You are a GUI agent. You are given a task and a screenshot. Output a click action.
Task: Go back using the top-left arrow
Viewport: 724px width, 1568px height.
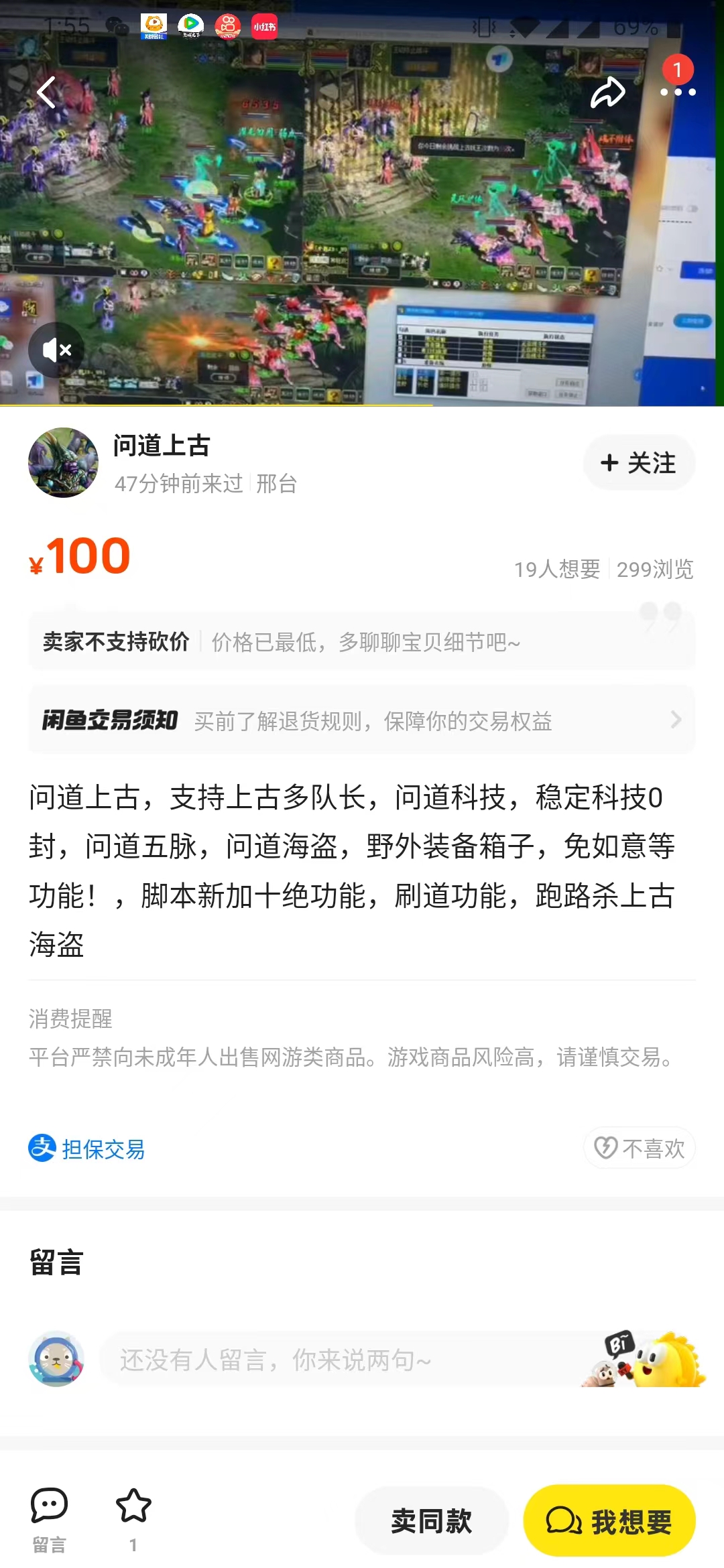point(46,92)
